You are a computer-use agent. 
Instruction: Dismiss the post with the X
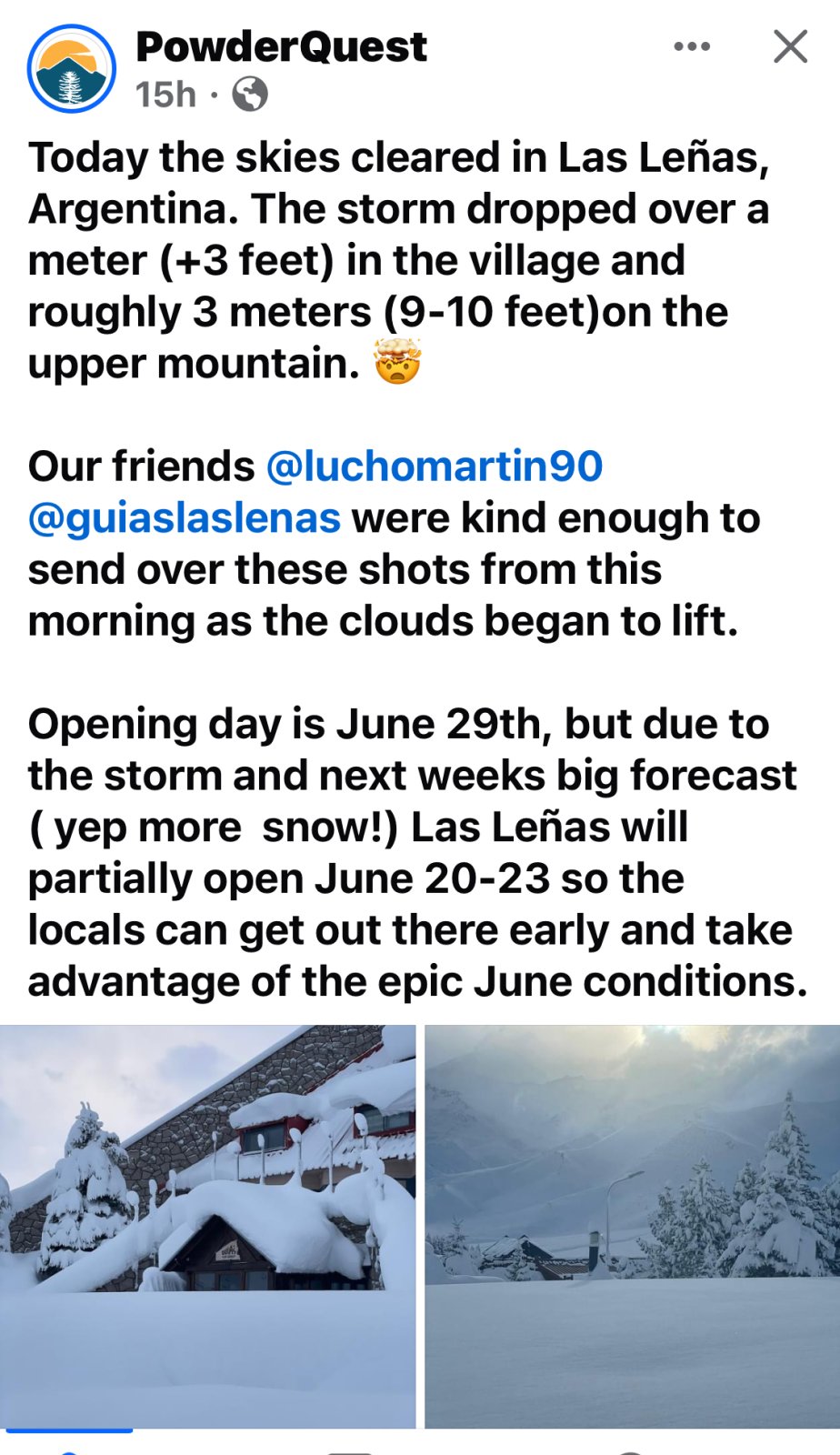[790, 46]
